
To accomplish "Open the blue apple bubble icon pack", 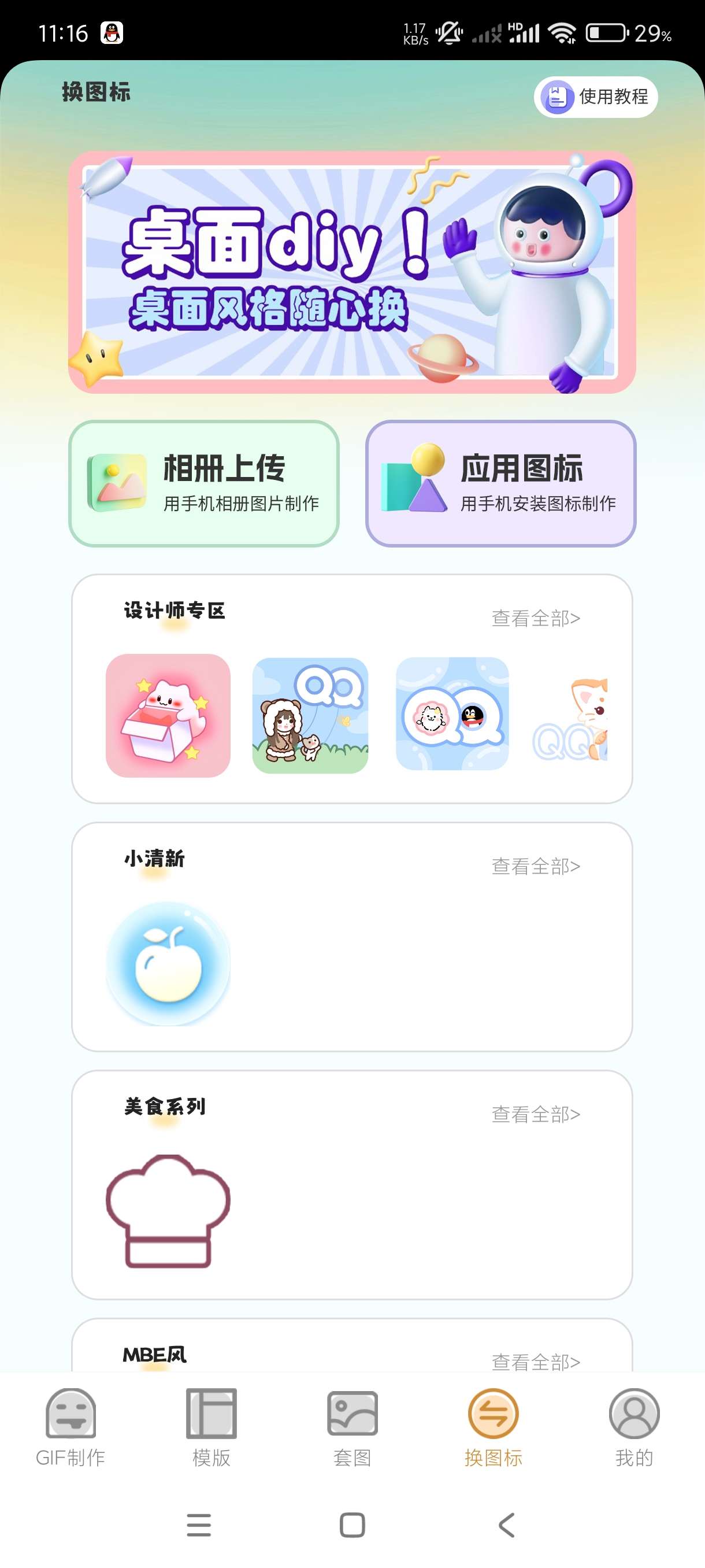I will [x=168, y=964].
